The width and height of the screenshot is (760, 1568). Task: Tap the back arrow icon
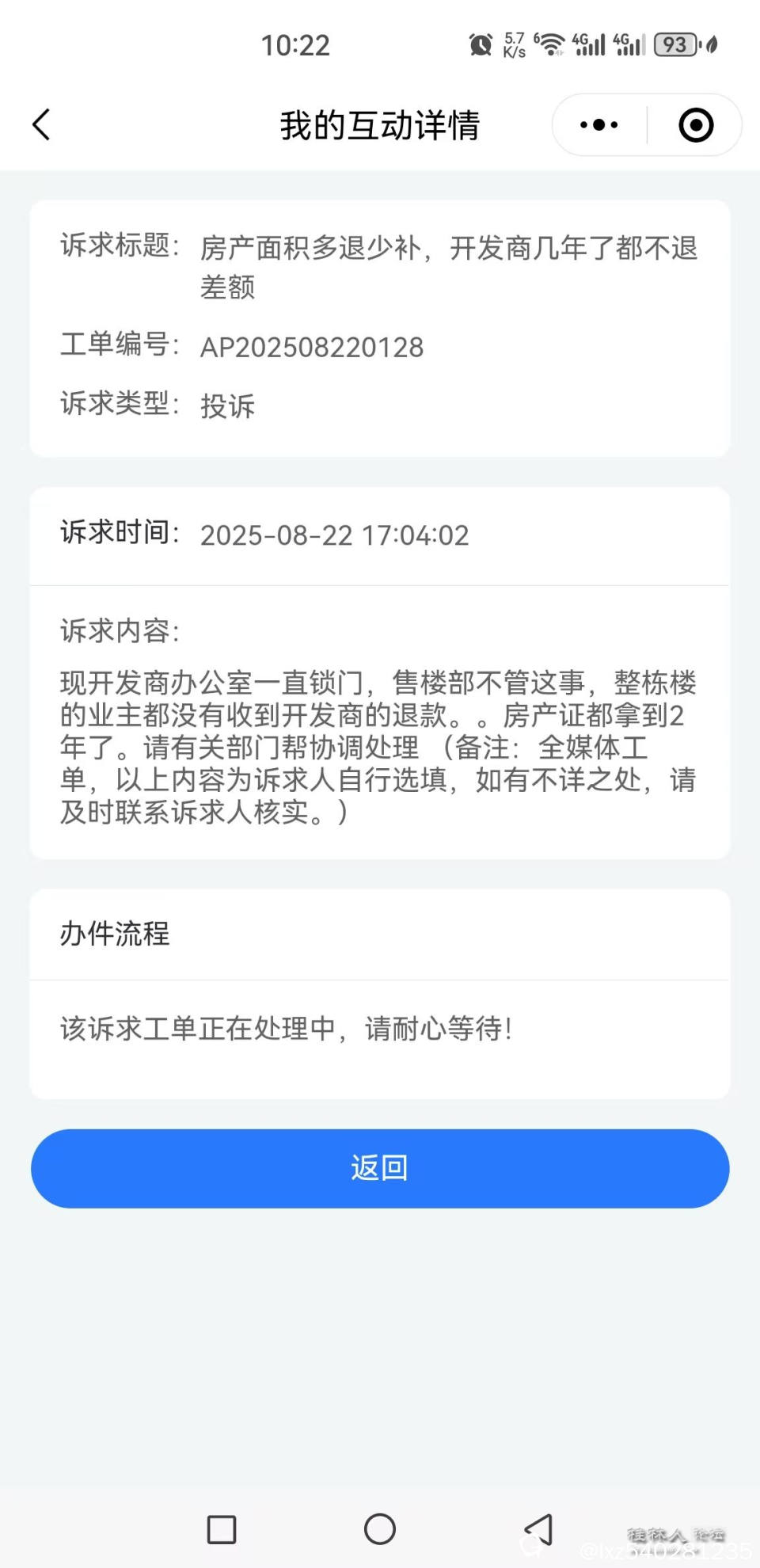click(x=41, y=124)
